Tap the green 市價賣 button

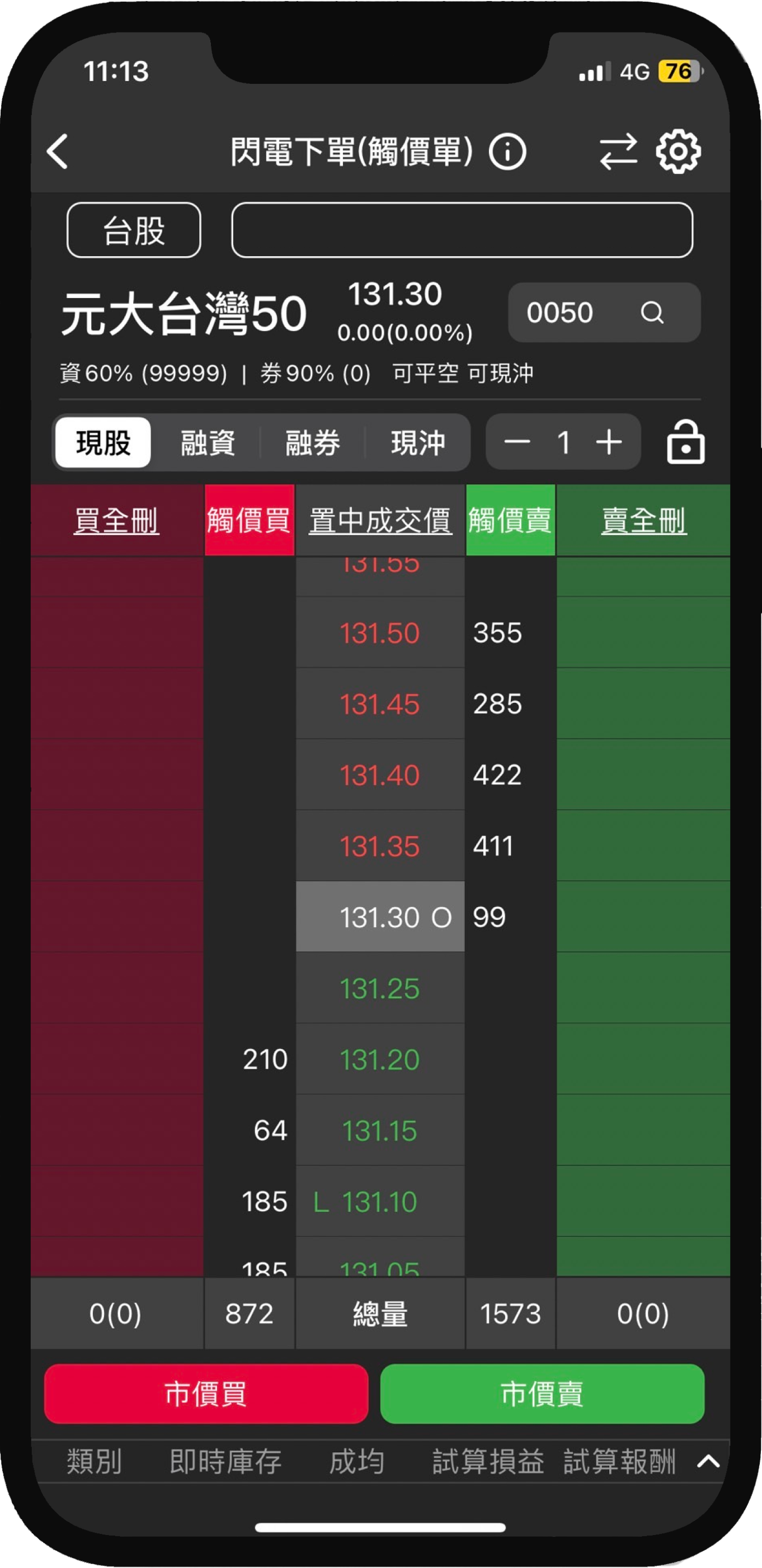click(x=542, y=1394)
